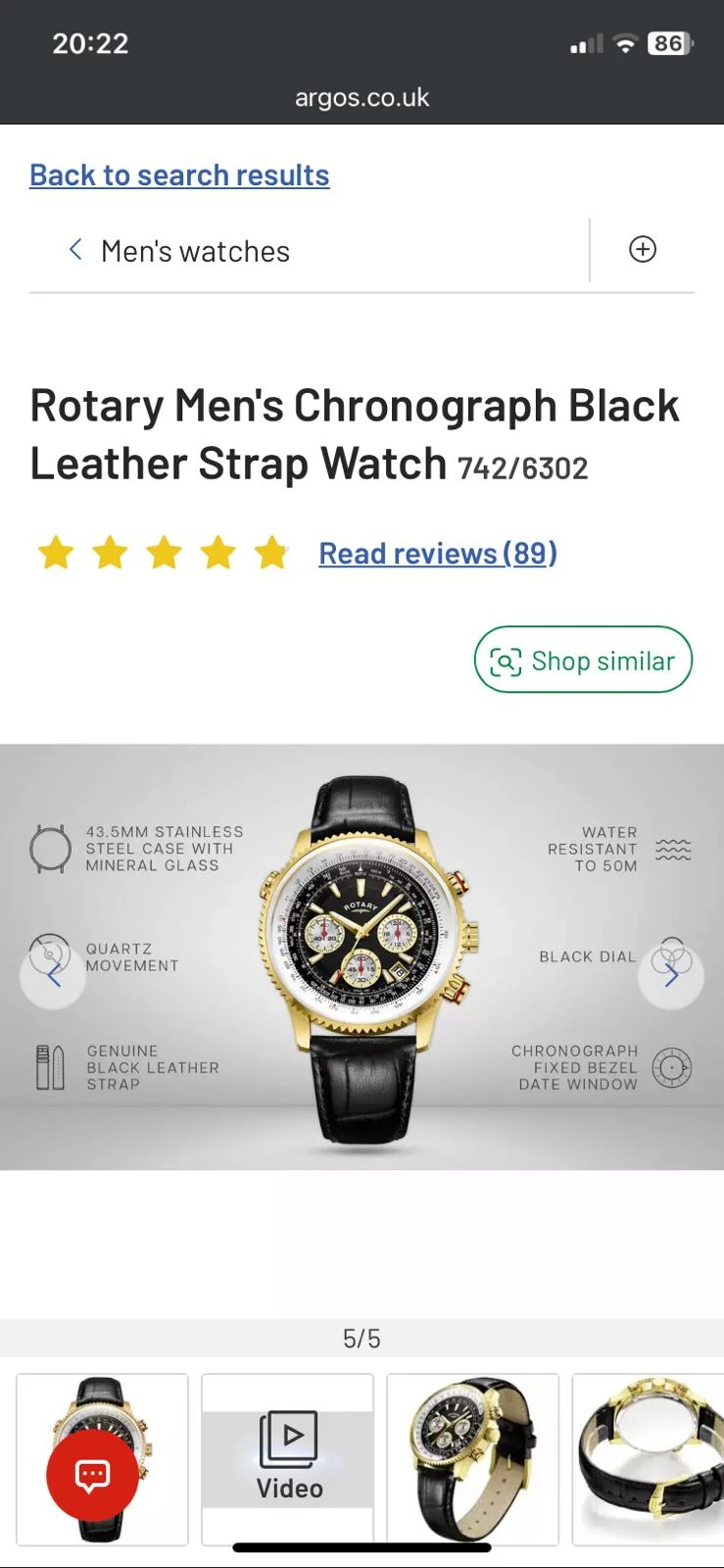This screenshot has height=1568, width=724.
Task: Select the water resistant waves icon
Action: click(x=673, y=849)
